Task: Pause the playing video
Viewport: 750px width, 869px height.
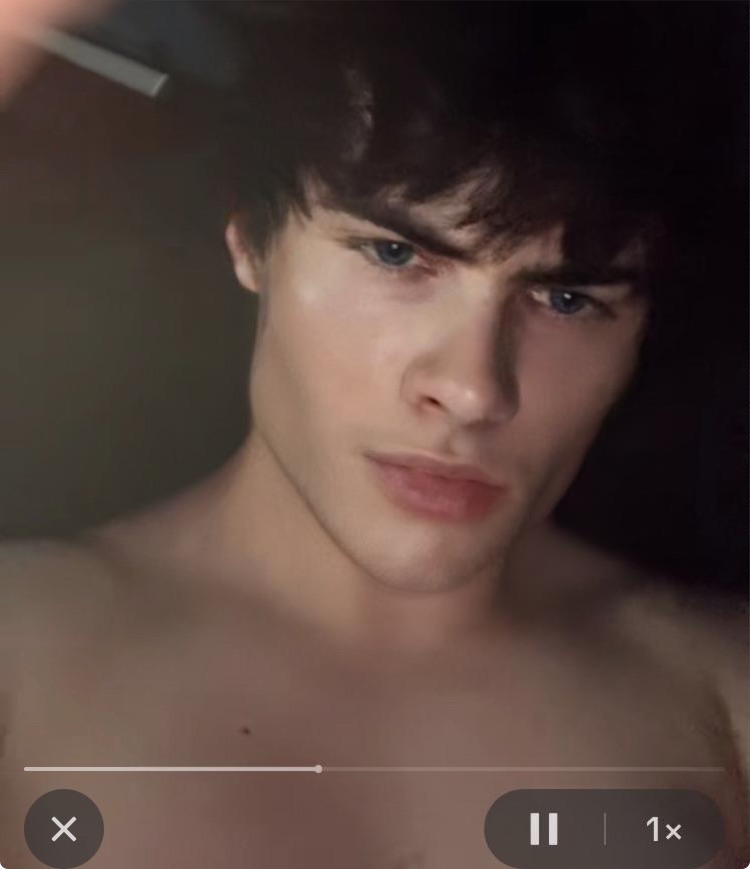Action: pyautogui.click(x=544, y=829)
